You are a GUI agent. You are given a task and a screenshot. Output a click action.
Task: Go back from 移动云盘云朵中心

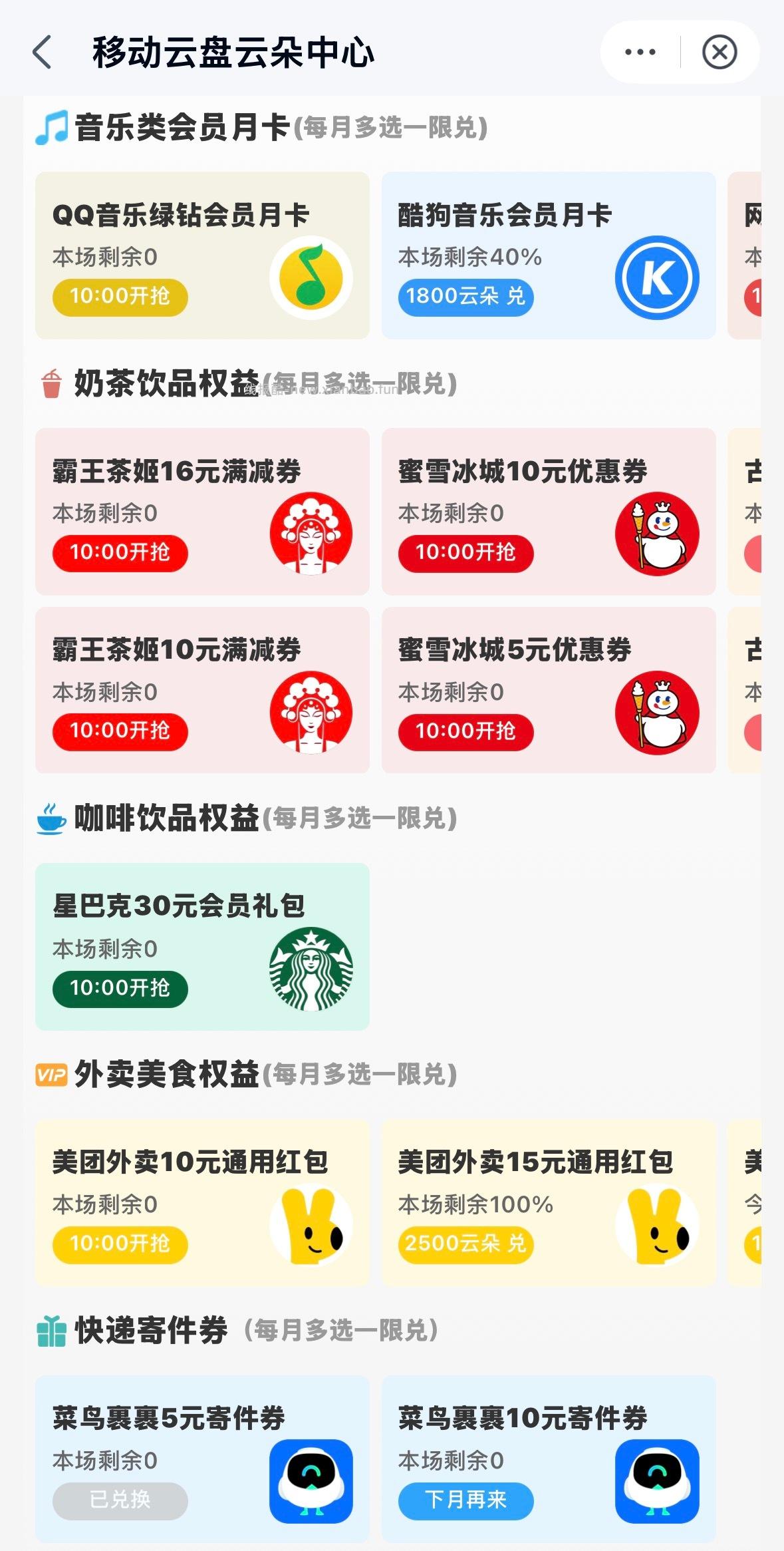pyautogui.click(x=43, y=53)
